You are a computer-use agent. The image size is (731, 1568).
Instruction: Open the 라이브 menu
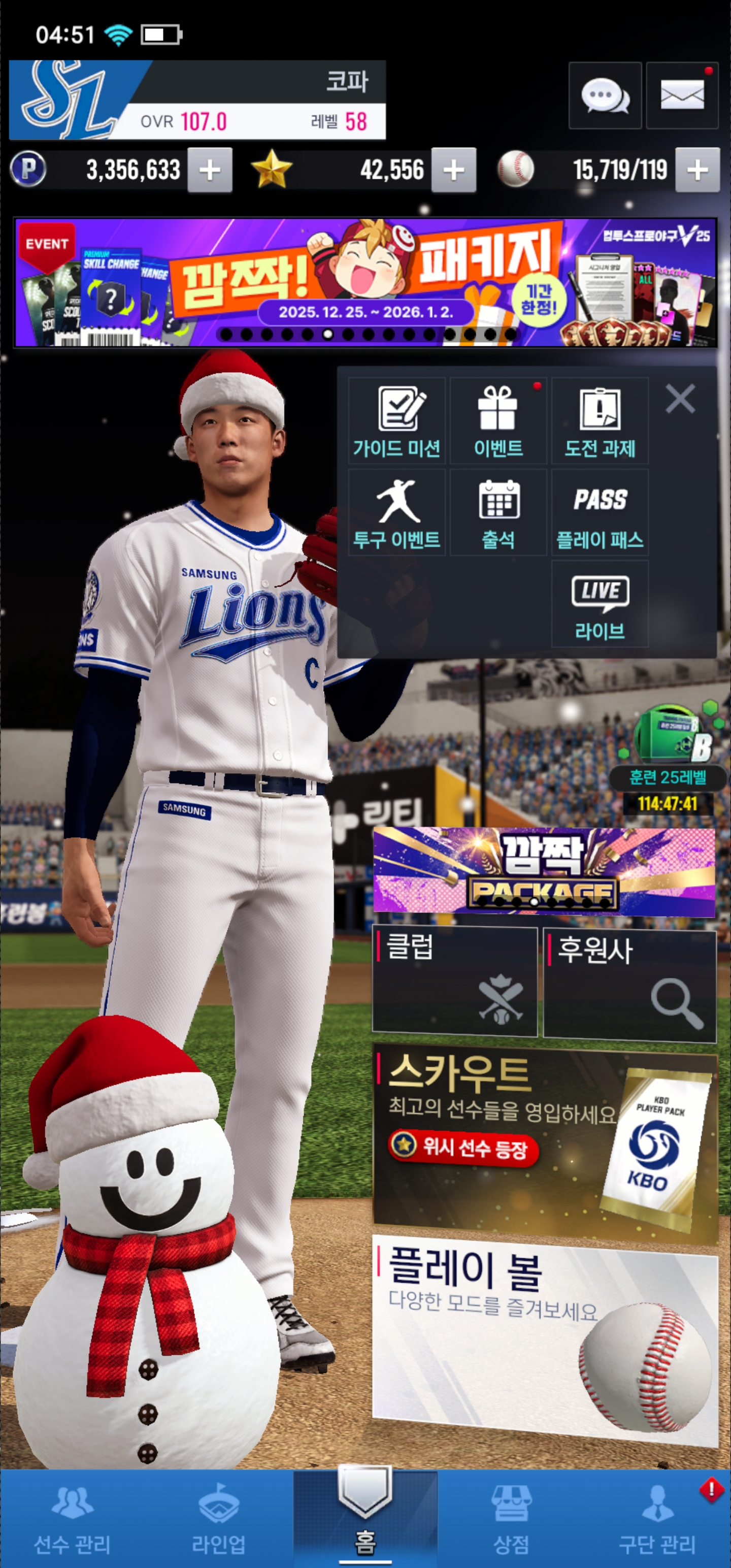coord(600,604)
